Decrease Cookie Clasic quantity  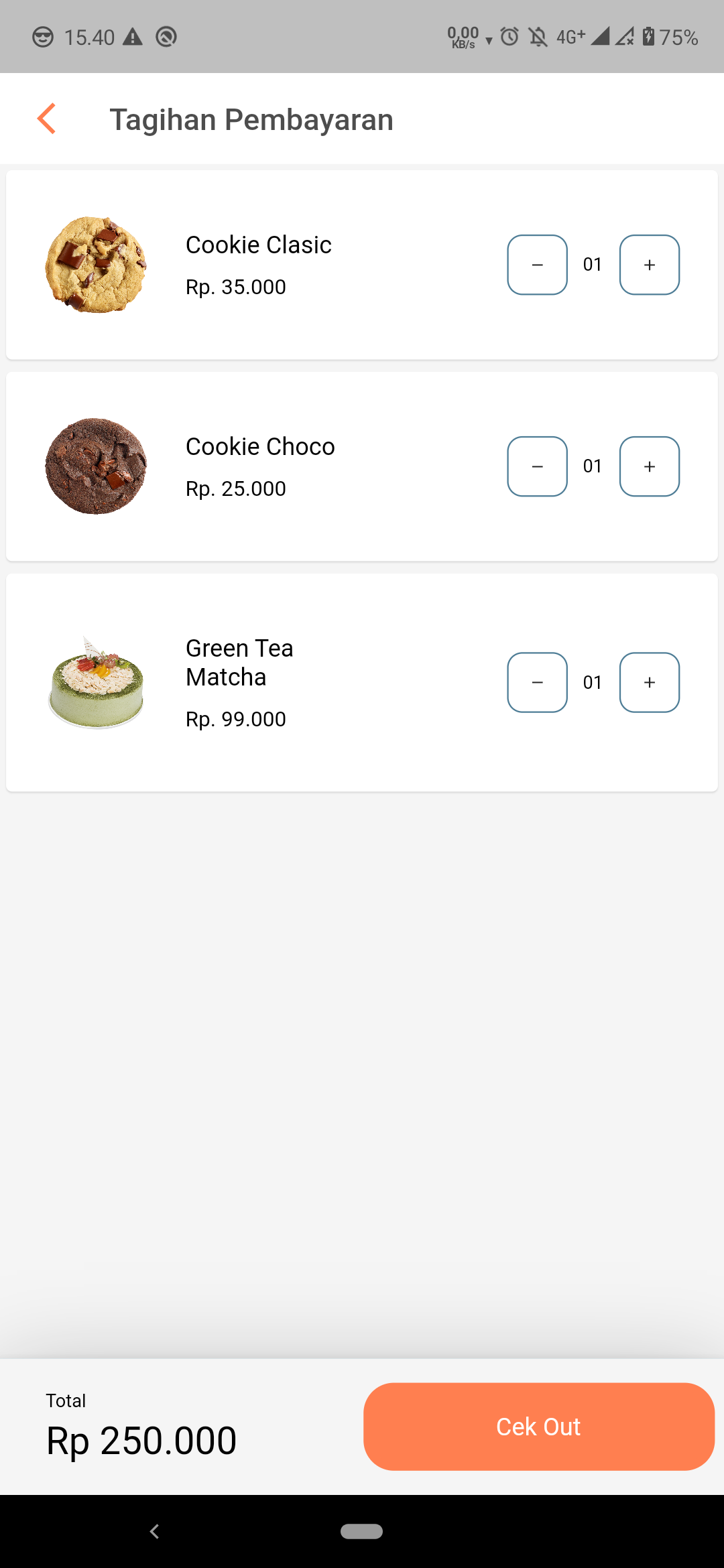point(537,265)
